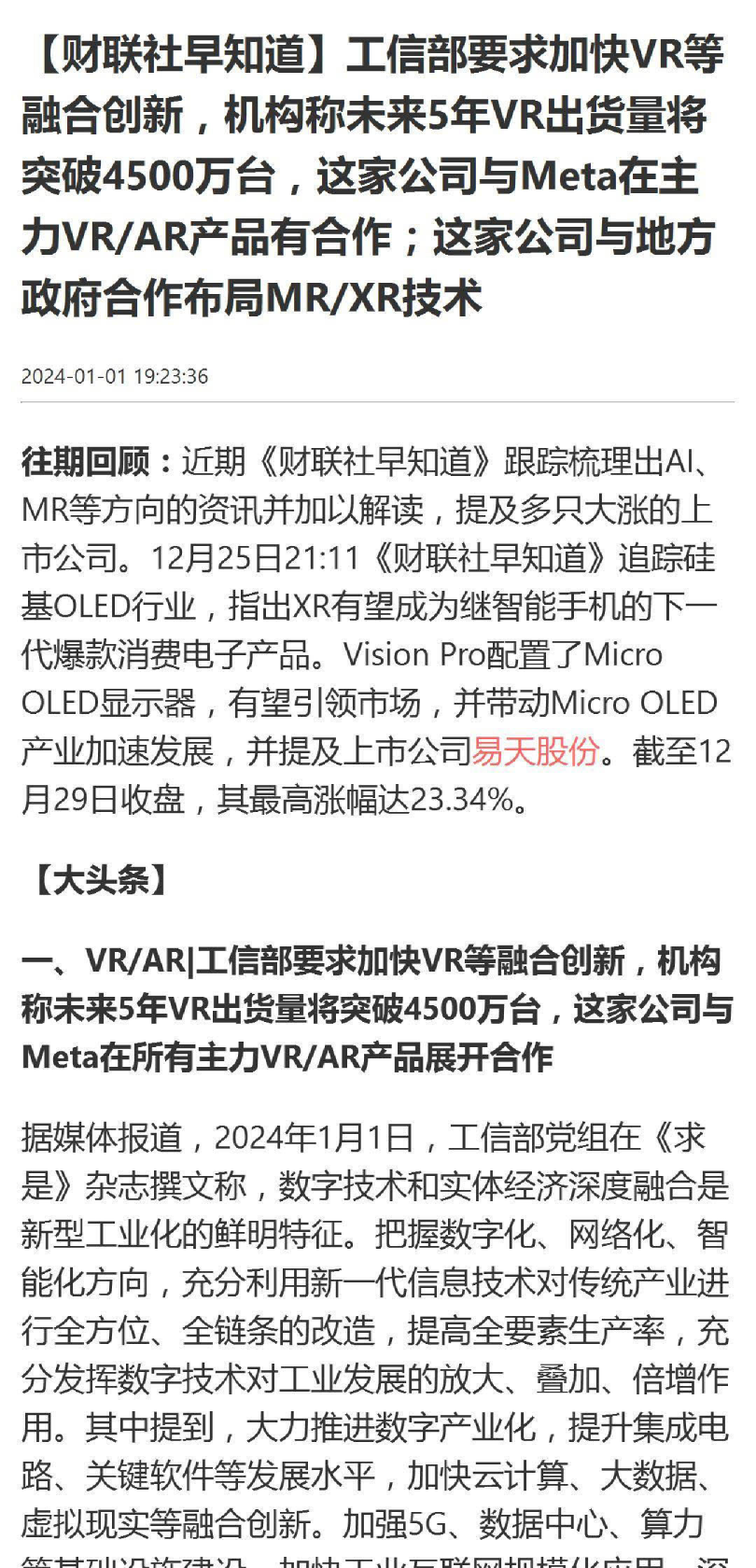Open the 易天股份 stock link
This screenshot has height=1568, width=756.
click(x=535, y=751)
